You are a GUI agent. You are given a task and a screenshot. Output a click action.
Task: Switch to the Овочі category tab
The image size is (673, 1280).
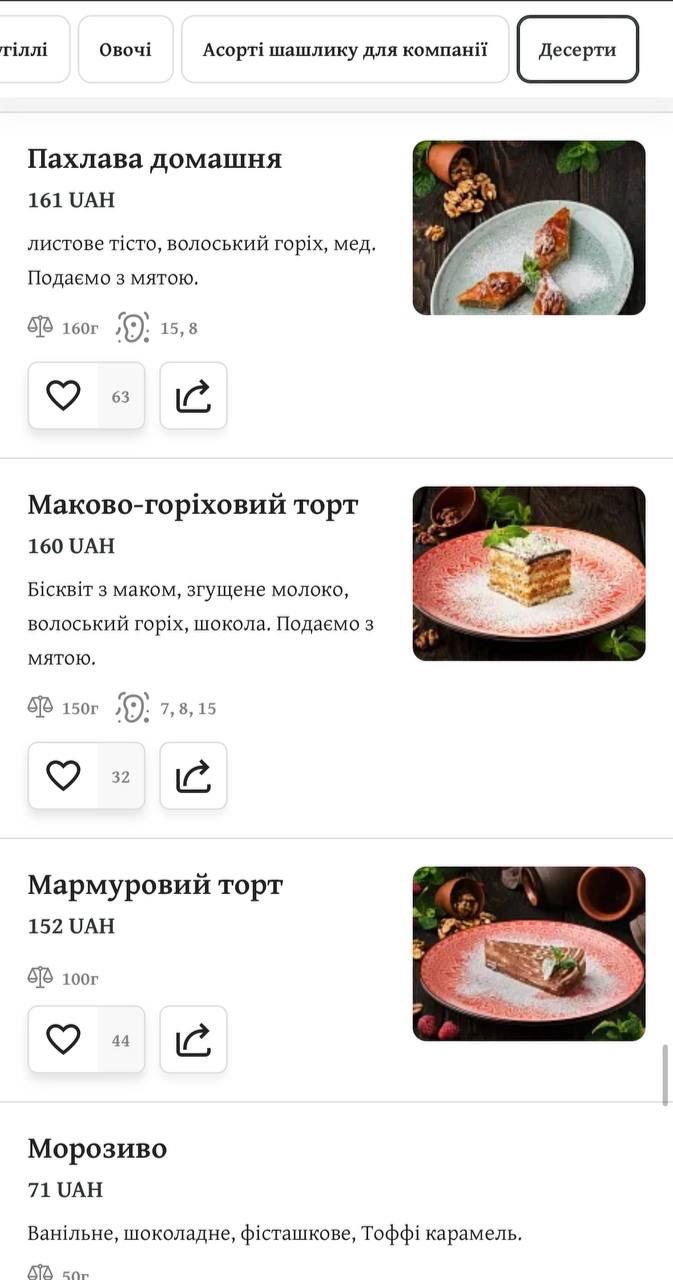pos(125,49)
